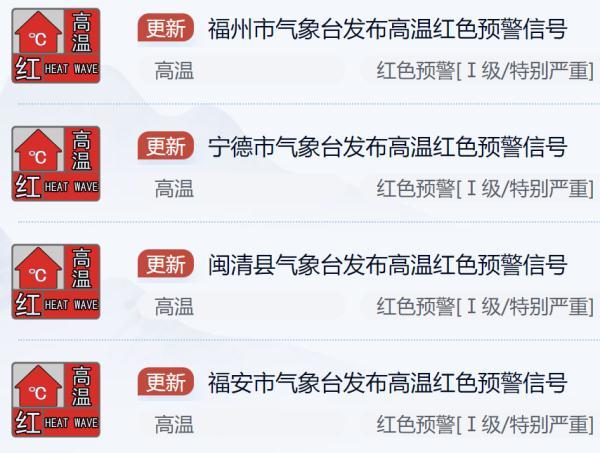View the Ningde (宁德市) red heat-wave warning
Image resolution: width=600 pixels, height=453 pixels.
click(387, 147)
